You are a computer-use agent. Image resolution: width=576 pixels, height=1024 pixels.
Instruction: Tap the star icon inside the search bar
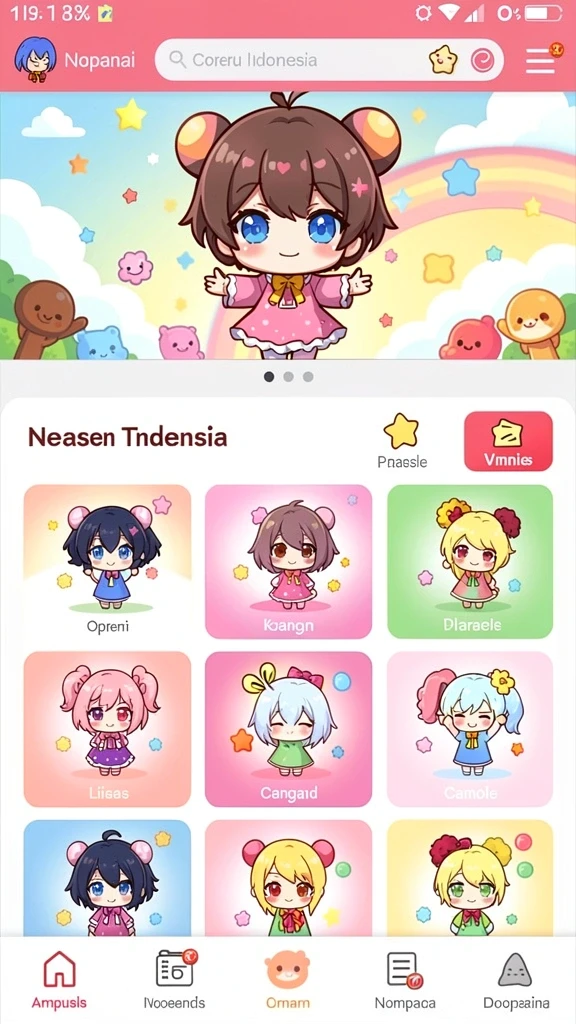(x=443, y=60)
